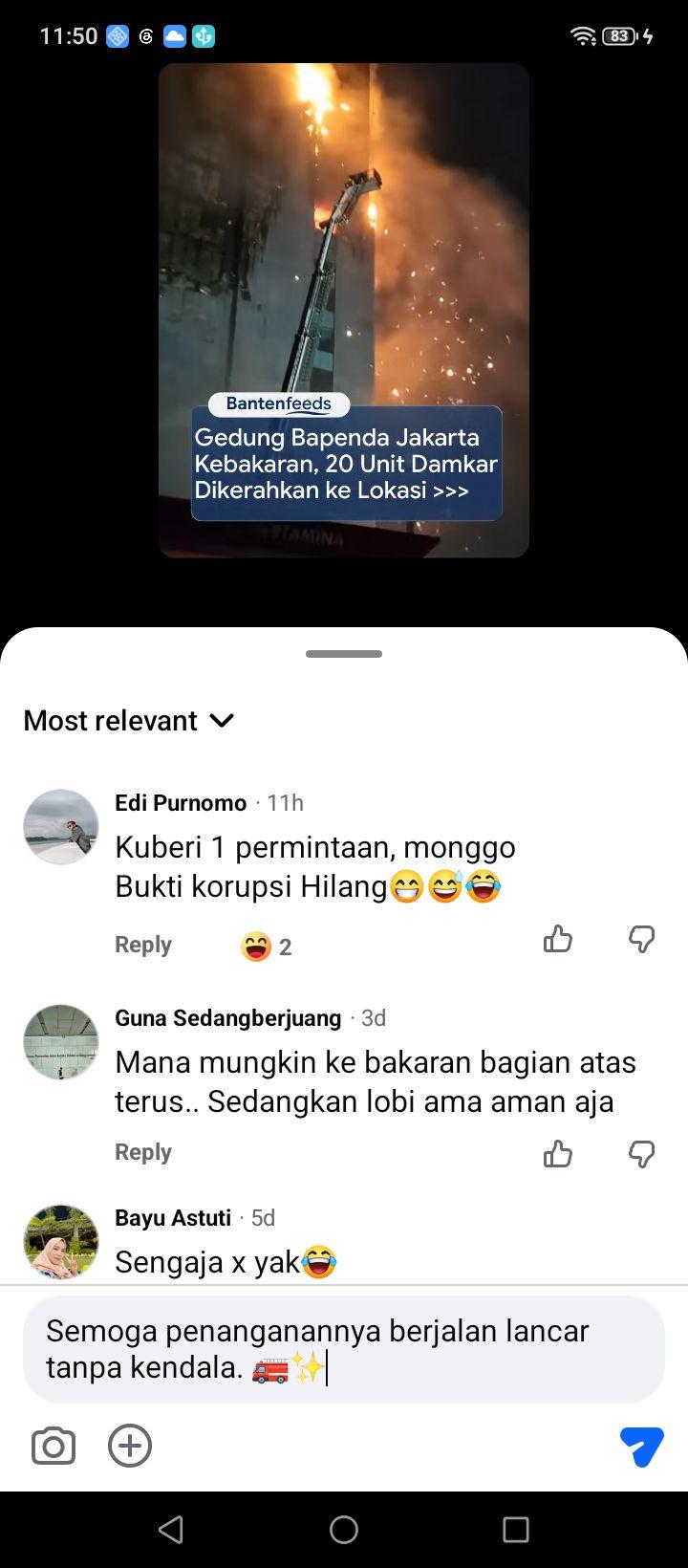688x1568 pixels.
Task: Tap the comment text field
Action: [344, 1349]
